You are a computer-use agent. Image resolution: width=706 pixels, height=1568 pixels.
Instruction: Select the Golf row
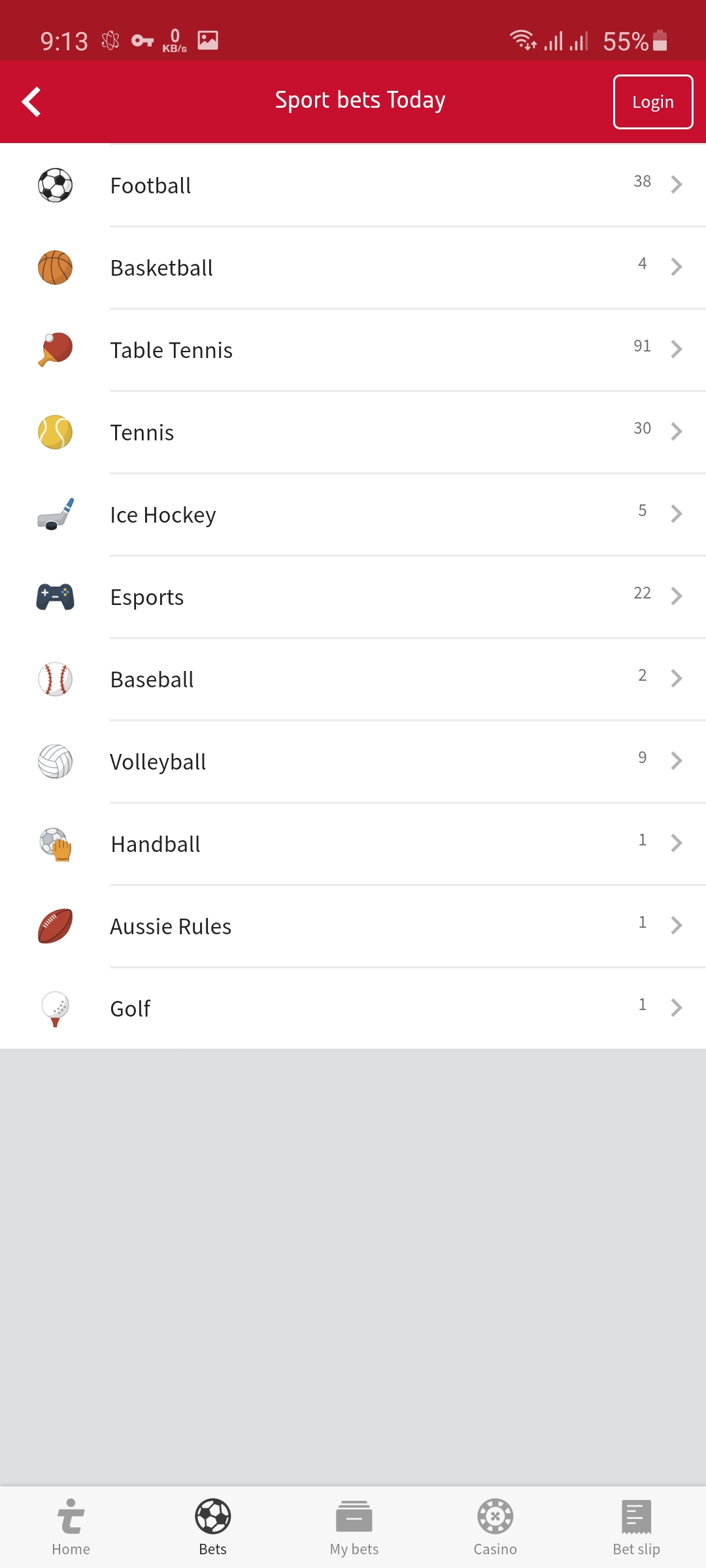click(x=353, y=1009)
